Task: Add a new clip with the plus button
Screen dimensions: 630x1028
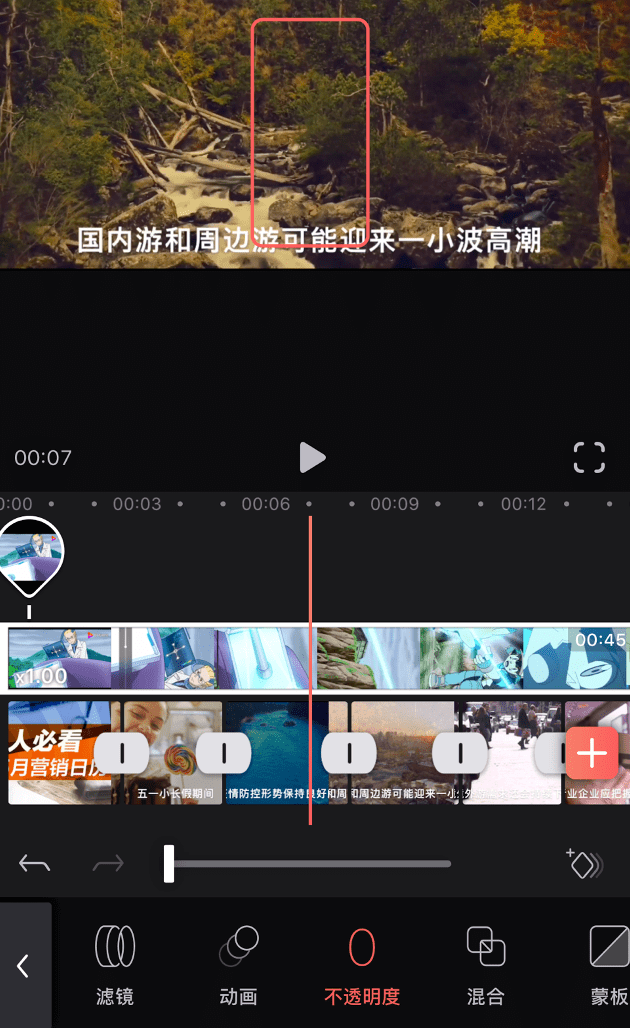Action: 592,753
